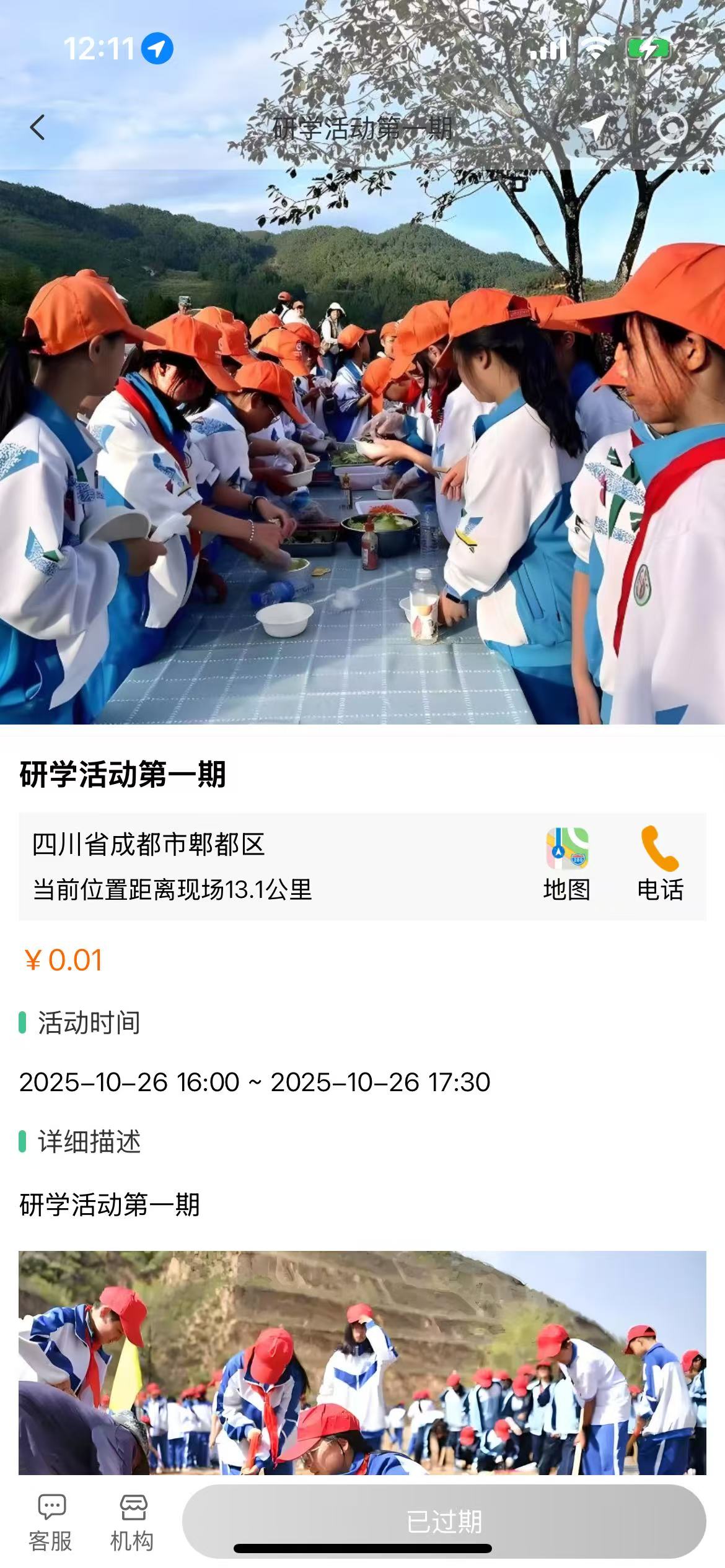Tap the location arrow icon in header
This screenshot has height=1568, width=725.
click(x=595, y=128)
